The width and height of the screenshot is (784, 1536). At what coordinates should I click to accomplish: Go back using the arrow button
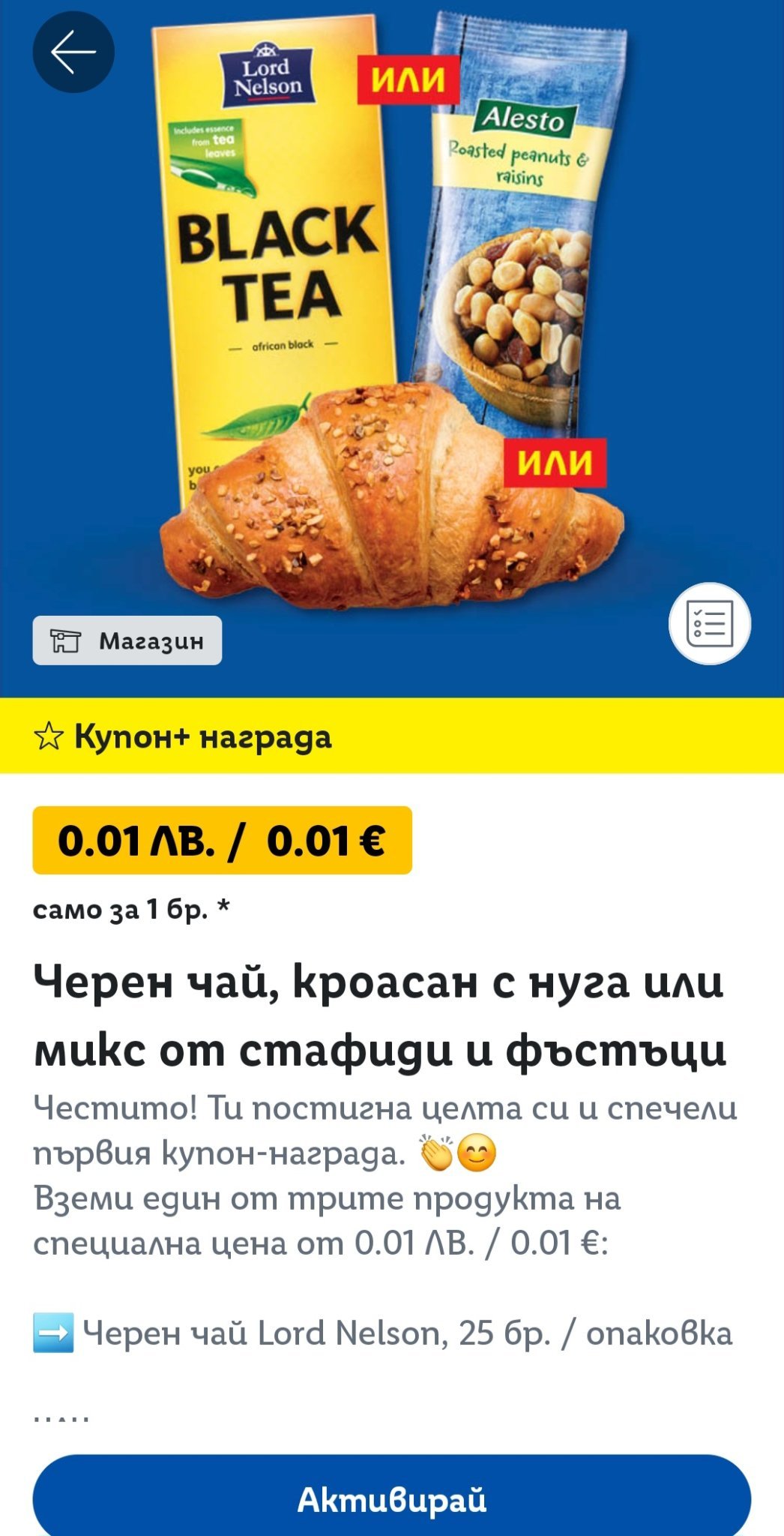pyautogui.click(x=73, y=52)
